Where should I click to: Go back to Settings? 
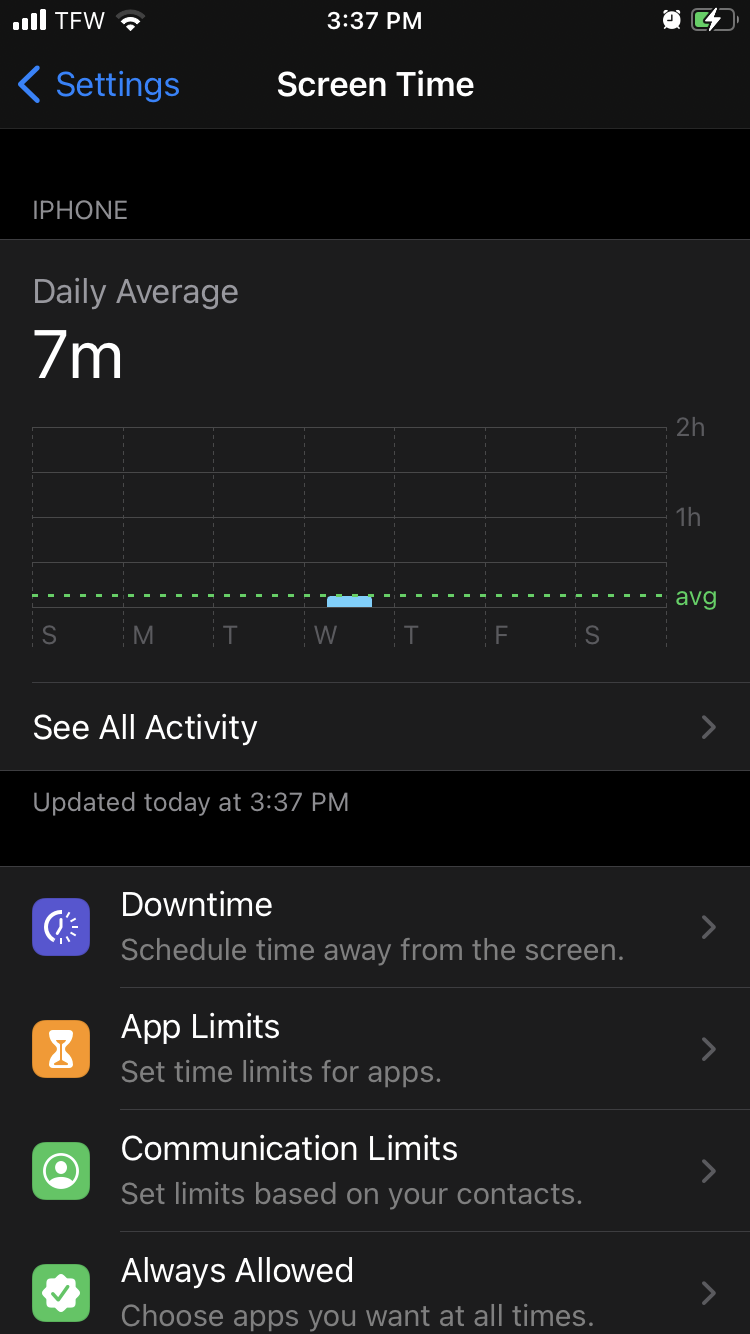tap(97, 85)
